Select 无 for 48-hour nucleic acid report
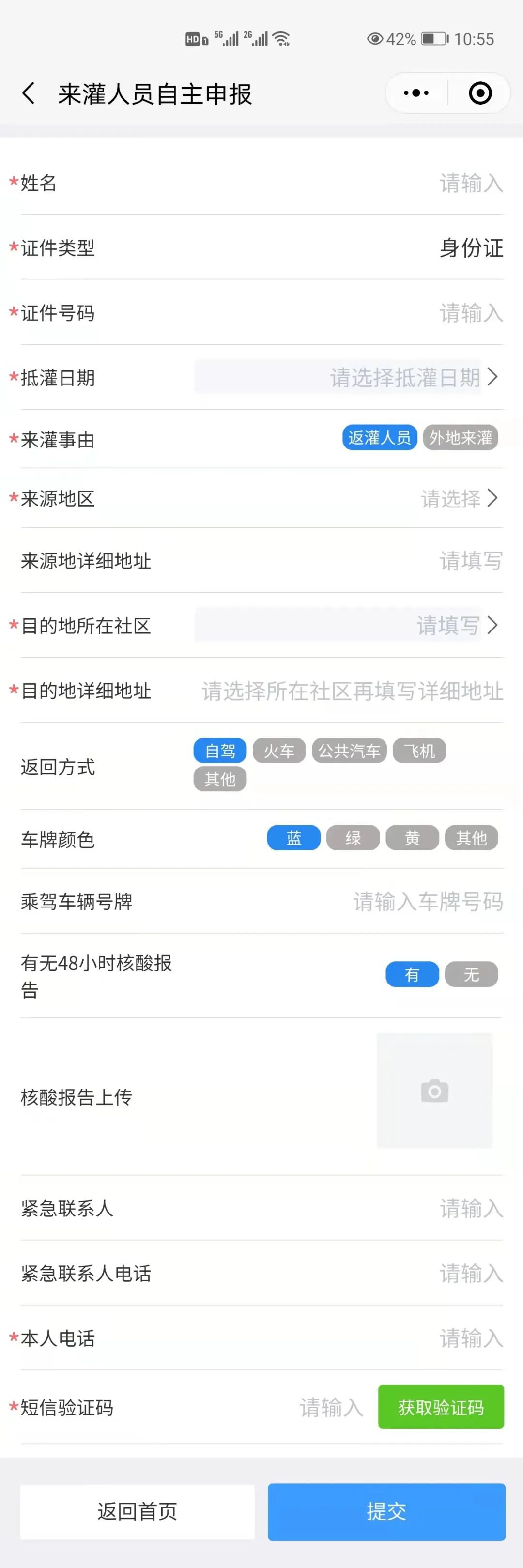Screen dimensions: 523x1568 [x=471, y=974]
